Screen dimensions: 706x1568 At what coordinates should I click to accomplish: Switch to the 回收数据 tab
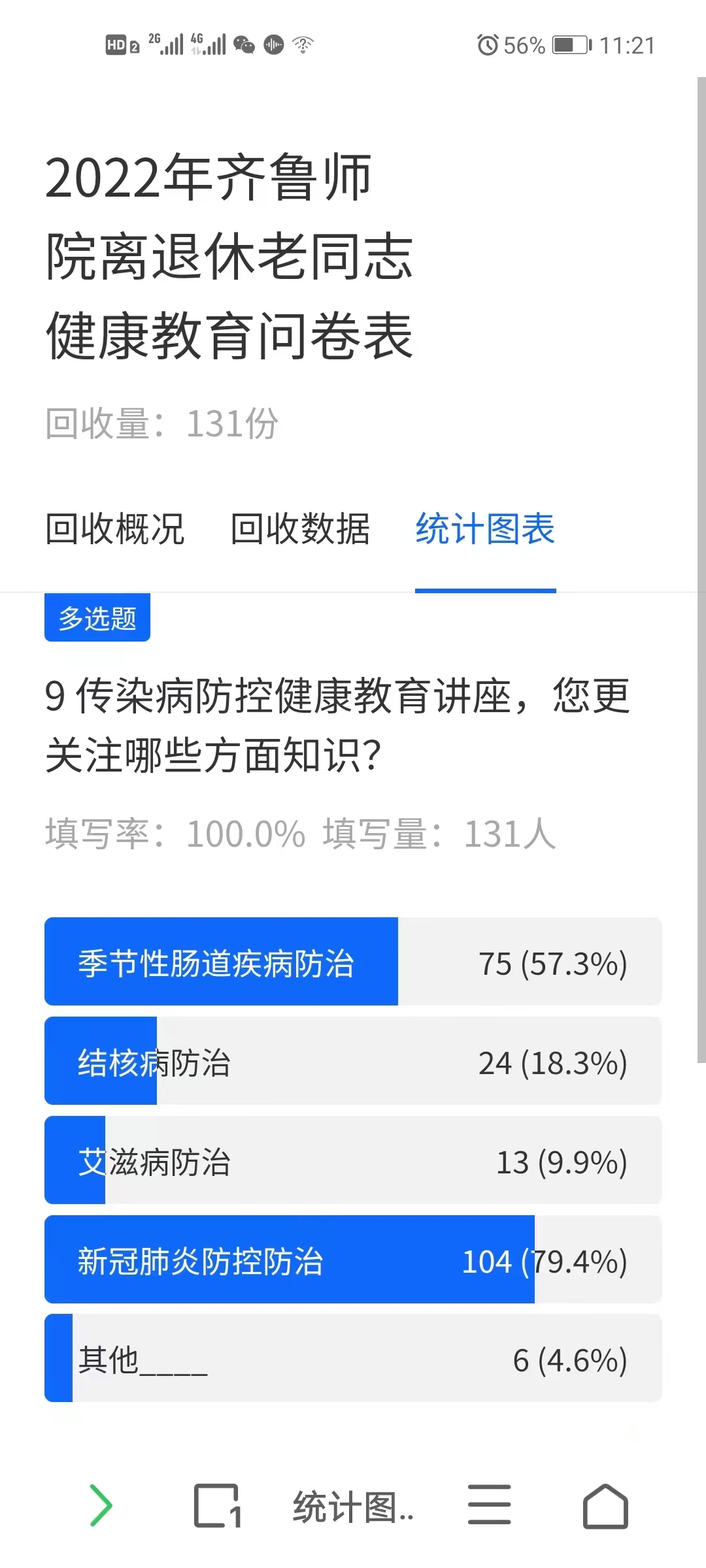click(300, 529)
